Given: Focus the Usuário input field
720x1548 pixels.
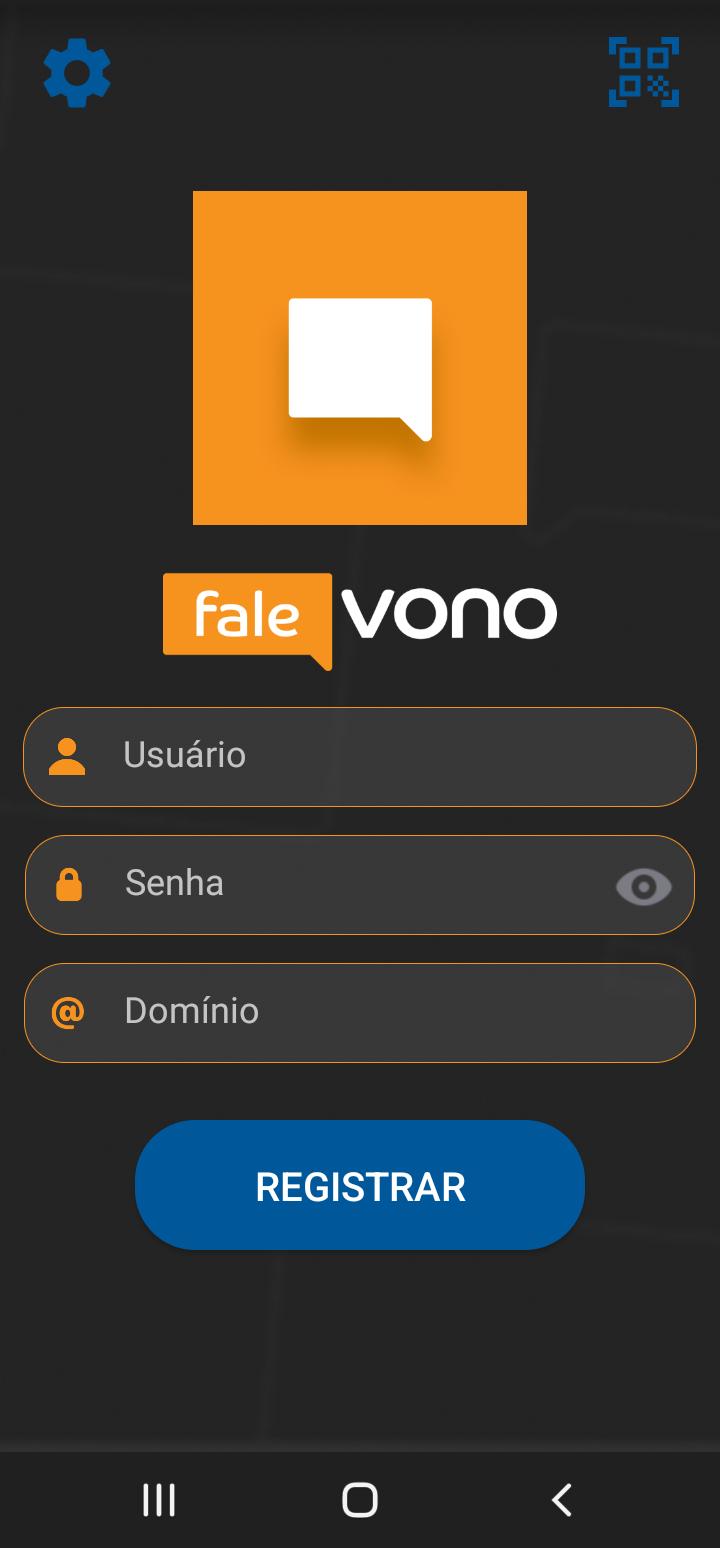Looking at the screenshot, I should (x=360, y=757).
